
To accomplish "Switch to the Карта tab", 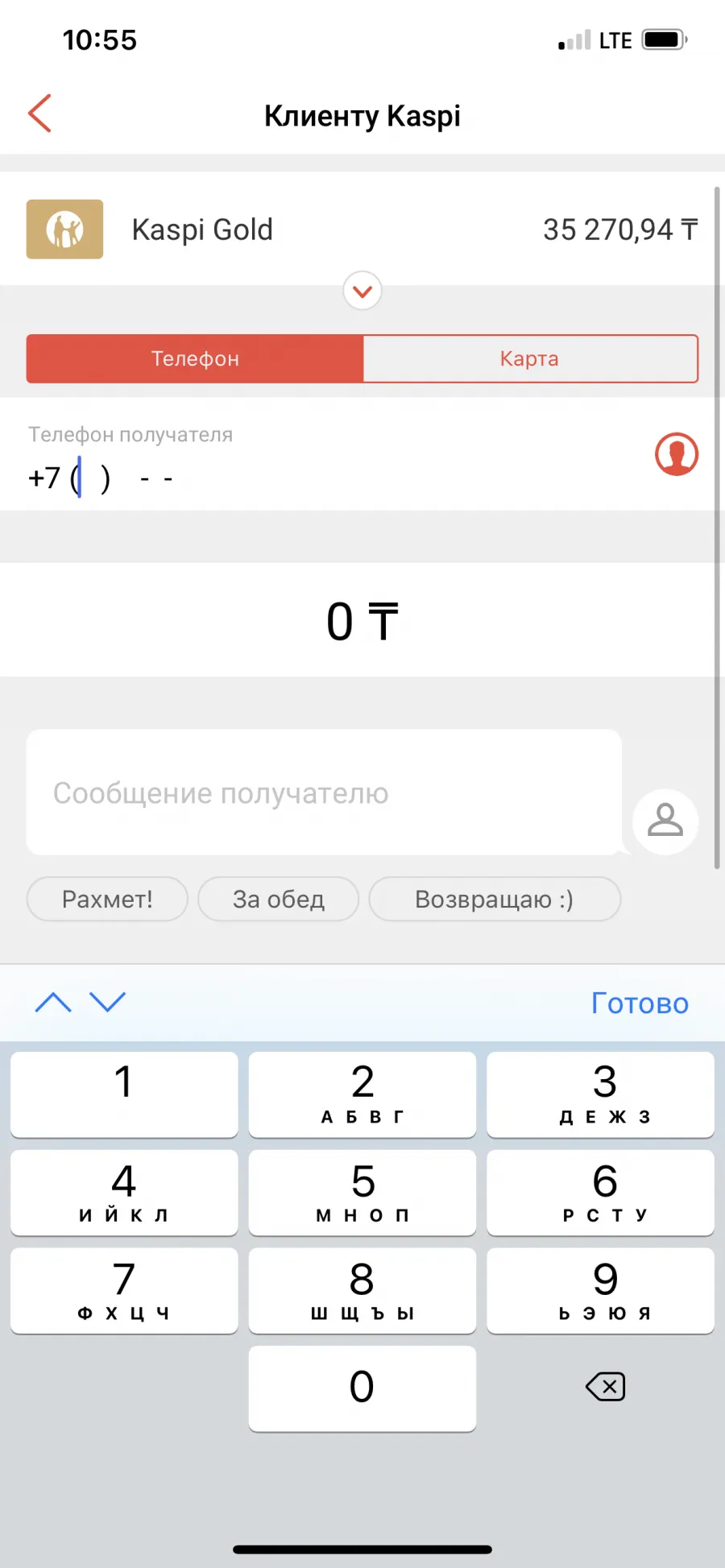I will [x=530, y=358].
